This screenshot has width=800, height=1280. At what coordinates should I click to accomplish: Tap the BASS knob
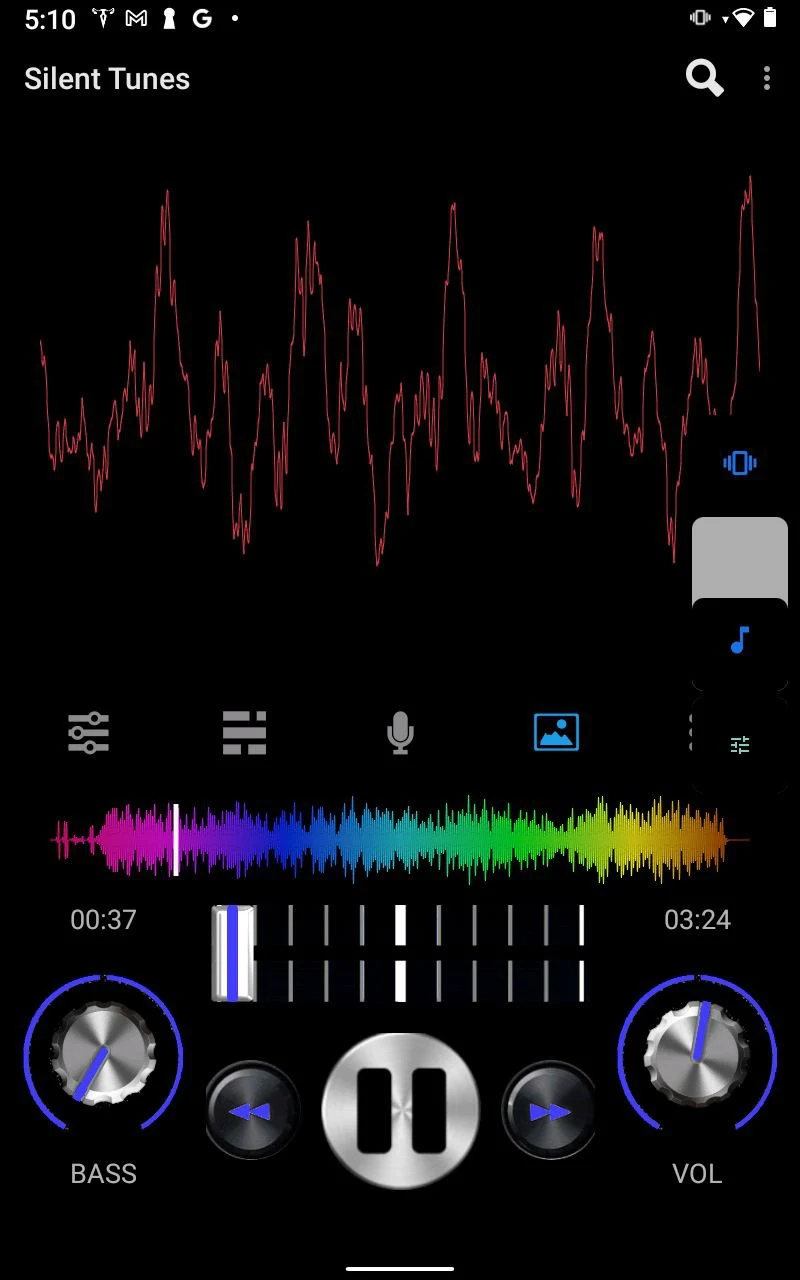103,1054
